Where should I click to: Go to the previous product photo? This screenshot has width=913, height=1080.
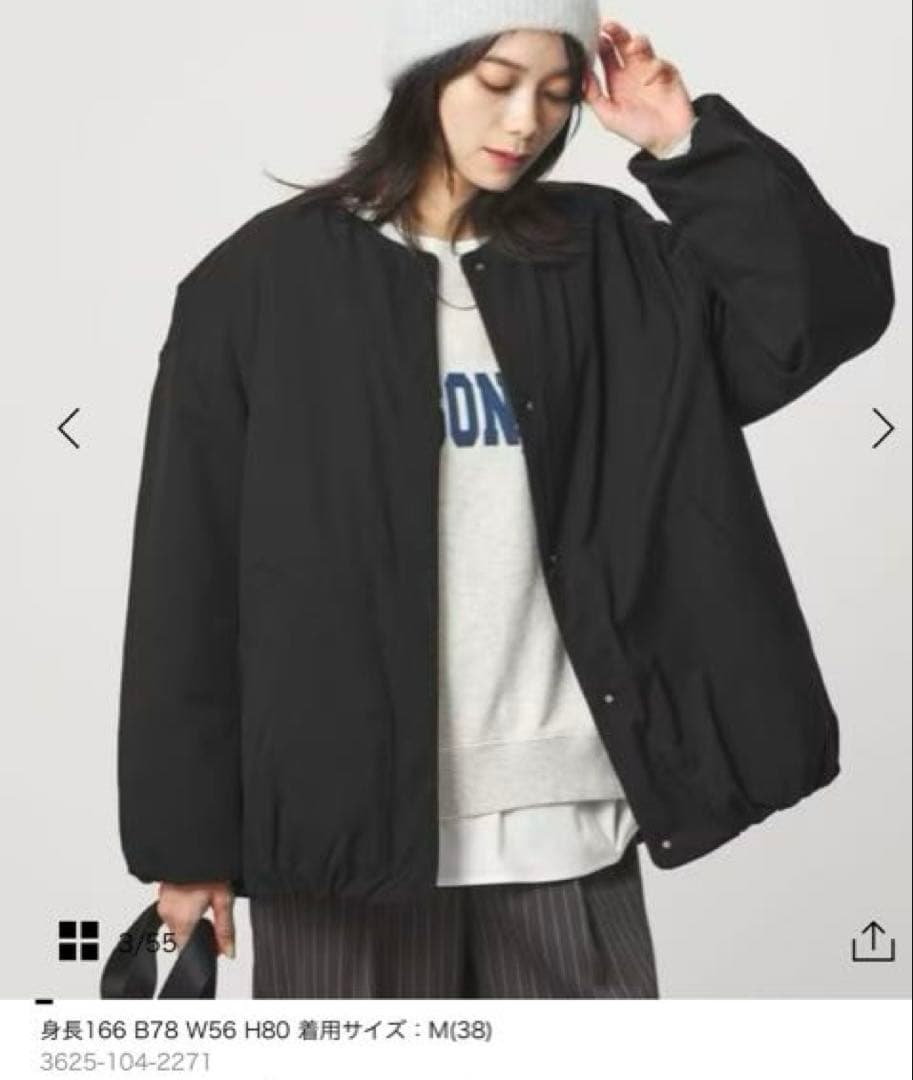coord(68,429)
